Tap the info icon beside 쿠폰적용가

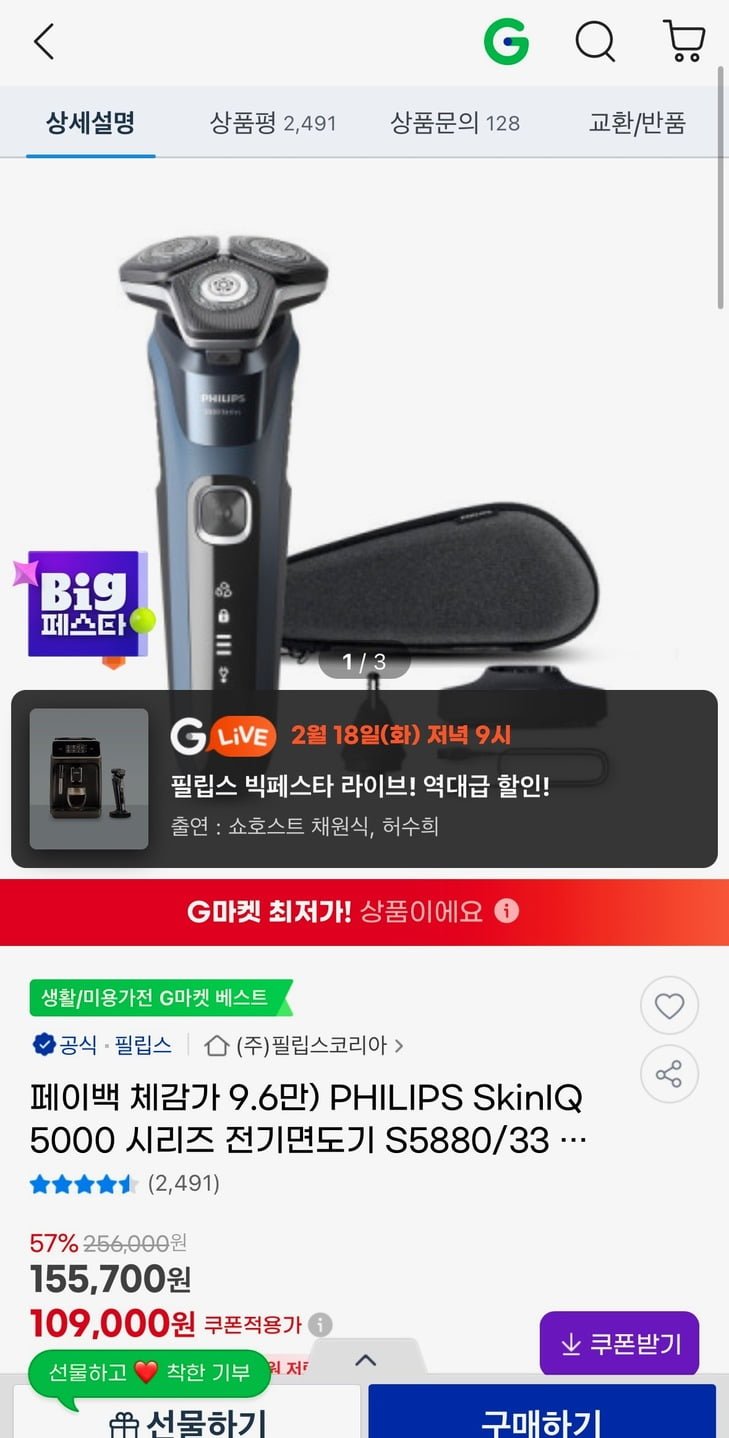(320, 1325)
